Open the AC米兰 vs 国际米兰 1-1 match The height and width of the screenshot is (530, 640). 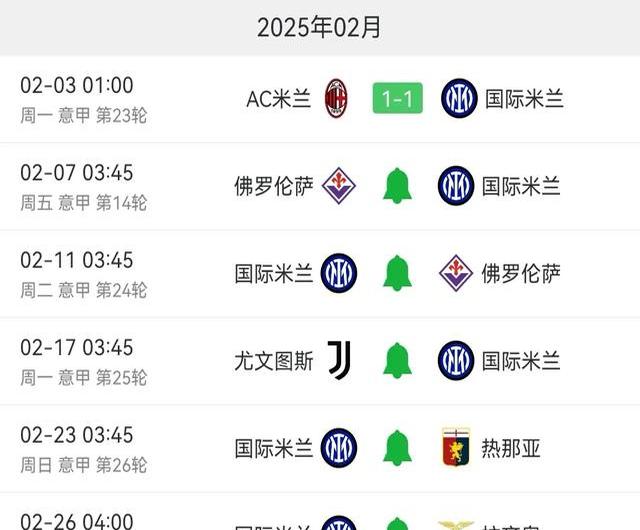pyautogui.click(x=397, y=99)
